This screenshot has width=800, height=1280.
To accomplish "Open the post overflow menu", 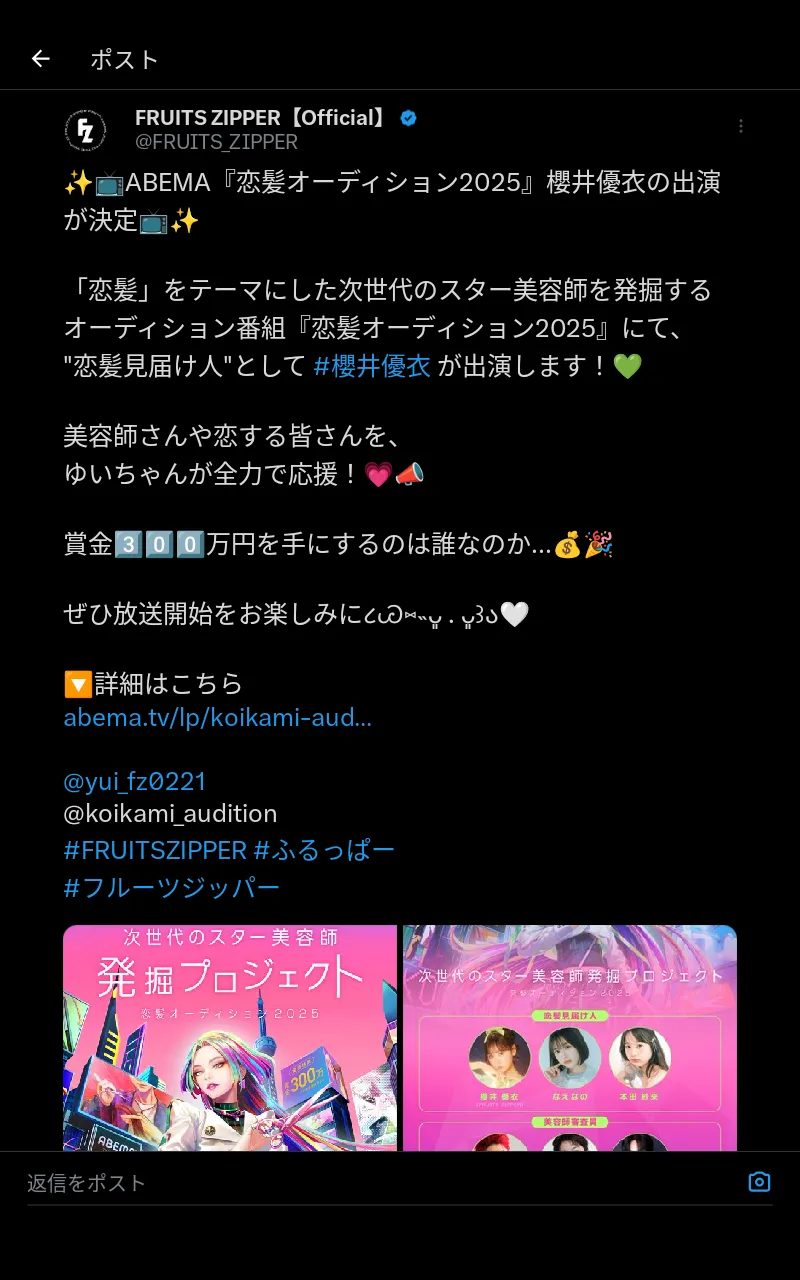I will [741, 126].
